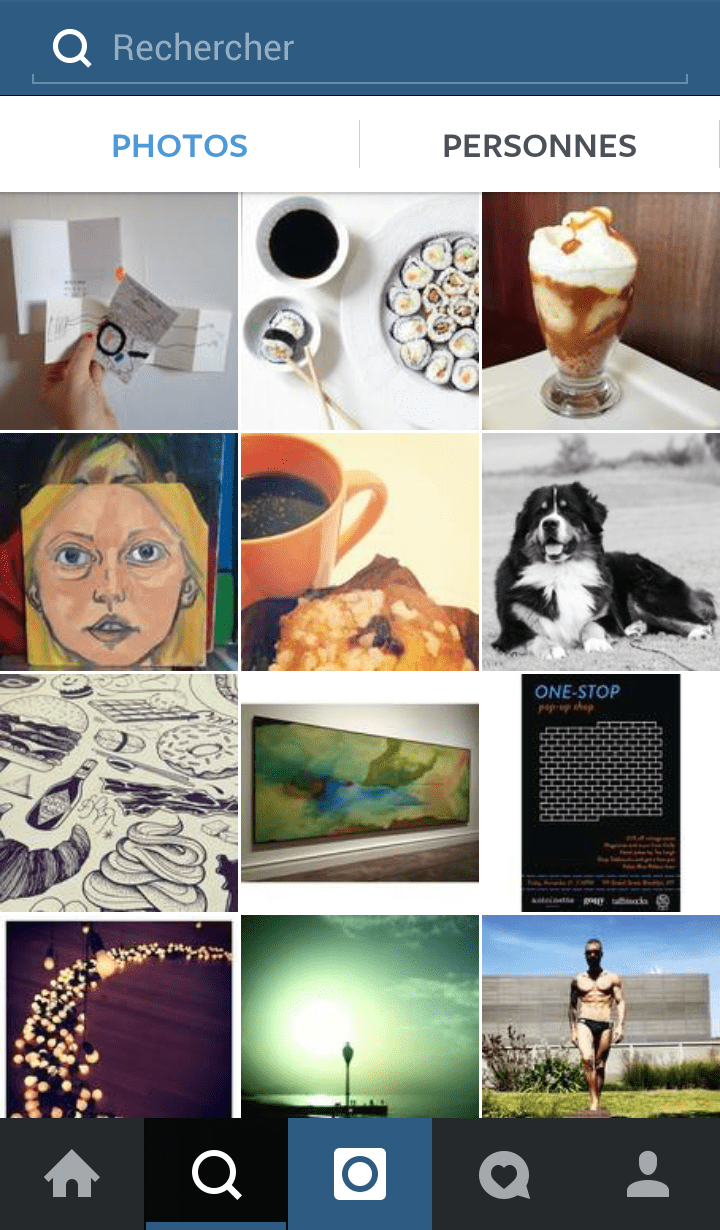
Task: View the food doodle illustration
Action: pos(119,792)
